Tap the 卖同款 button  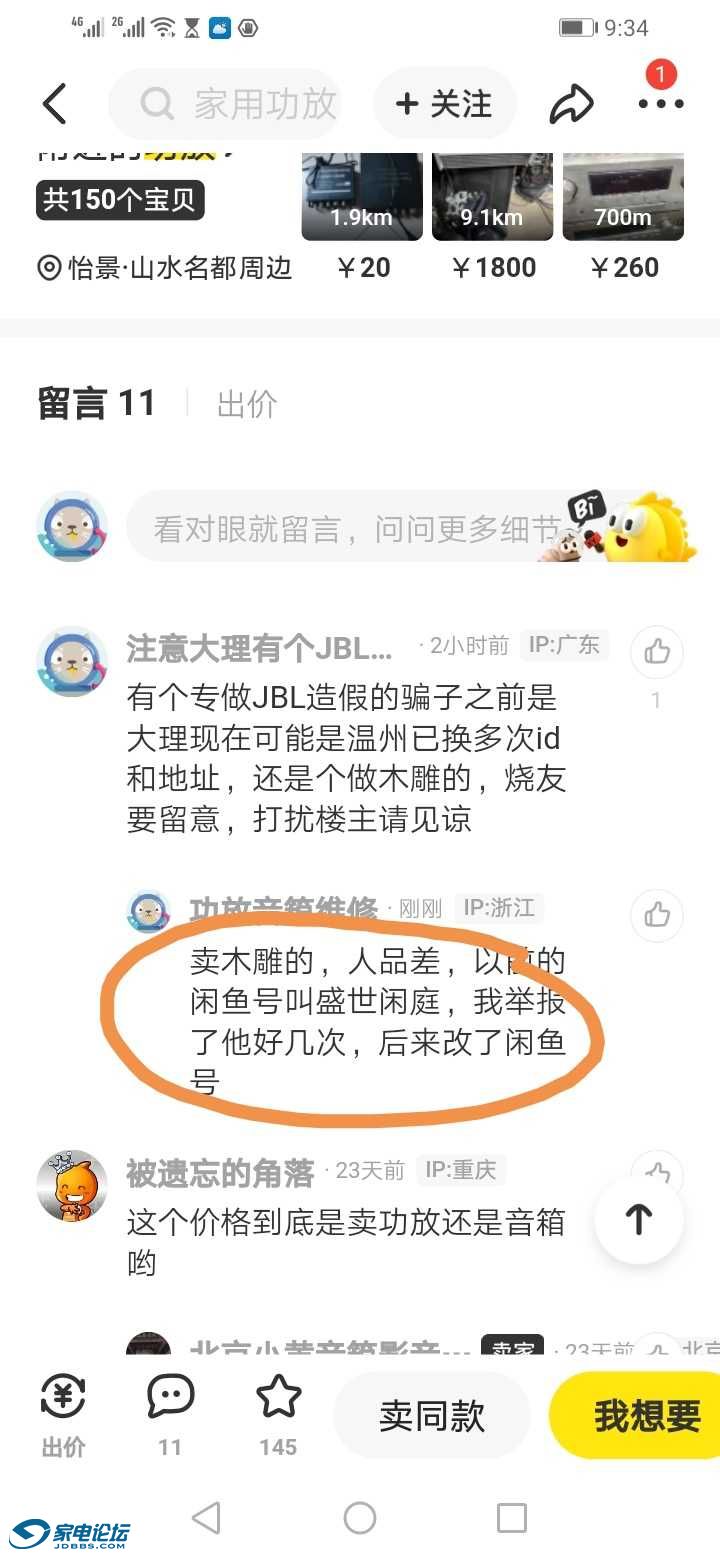tap(432, 1416)
